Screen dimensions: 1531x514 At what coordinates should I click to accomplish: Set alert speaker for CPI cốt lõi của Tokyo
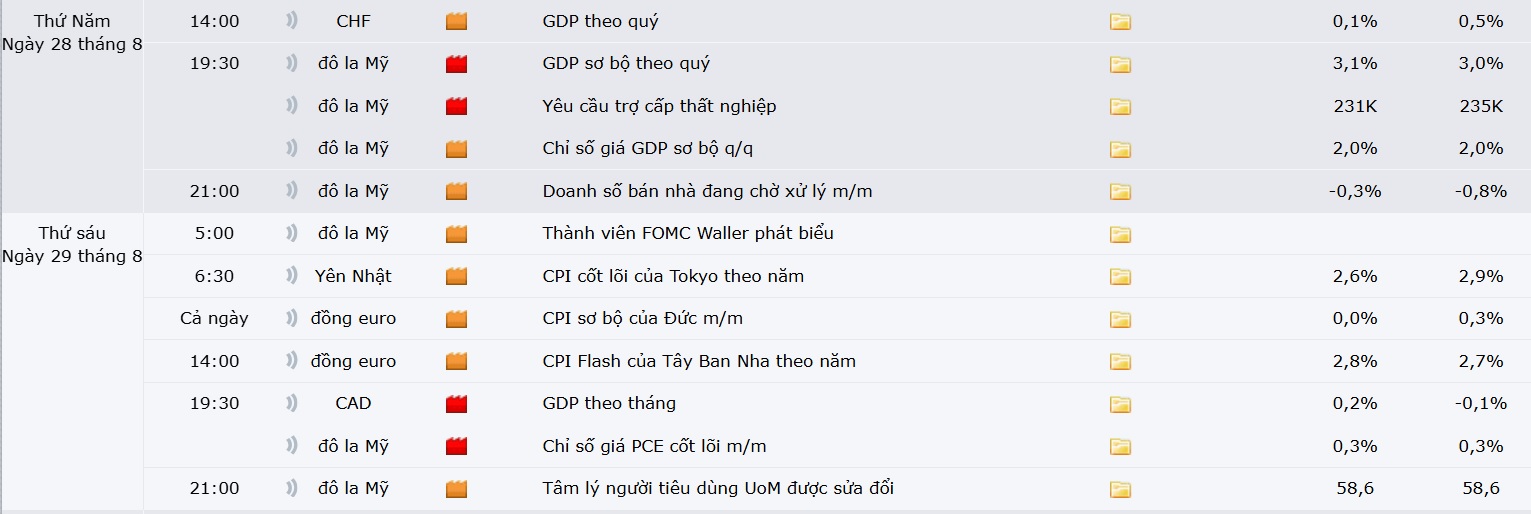click(x=292, y=276)
